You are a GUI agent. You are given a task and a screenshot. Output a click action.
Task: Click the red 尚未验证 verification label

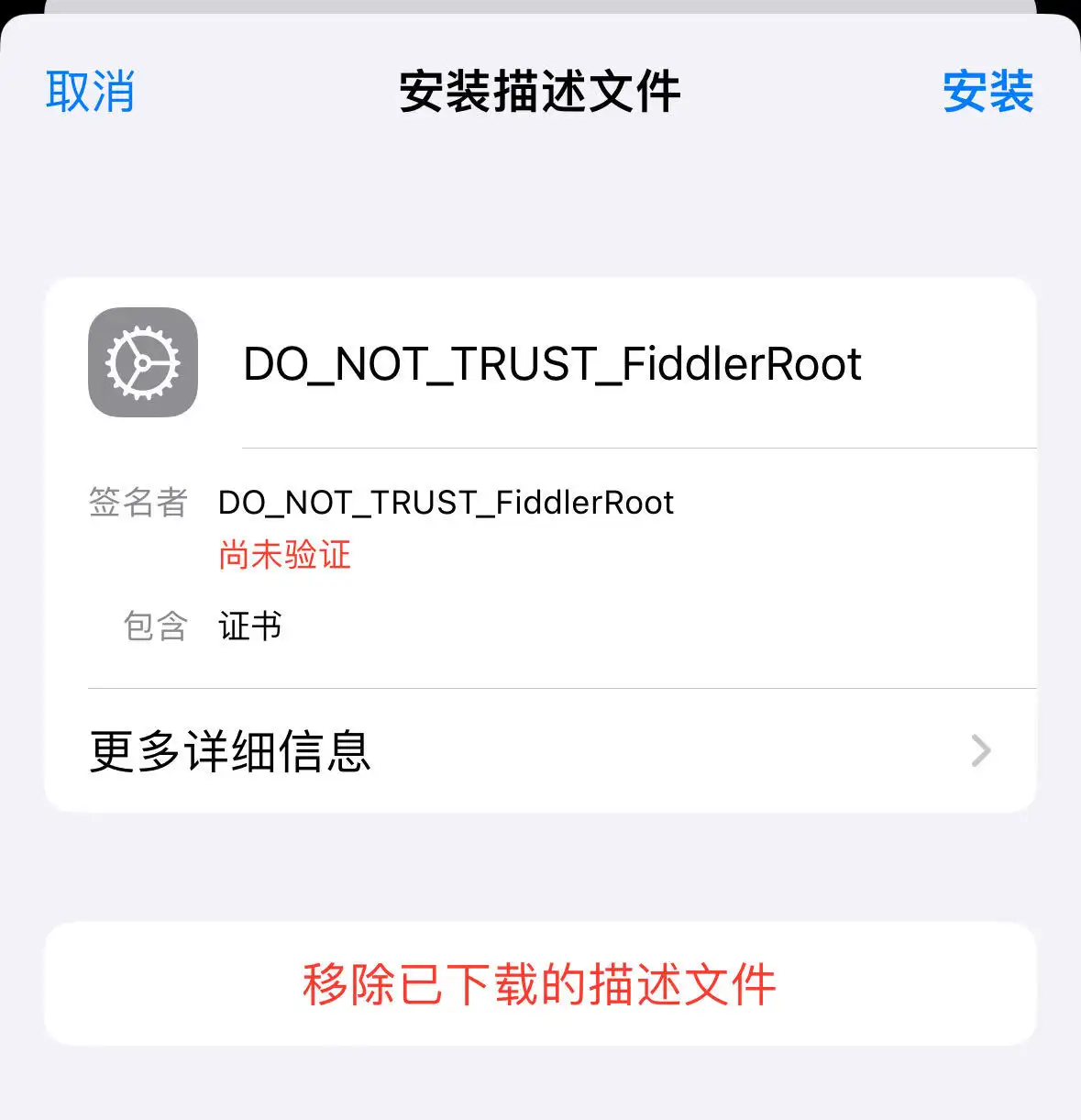[x=283, y=555]
